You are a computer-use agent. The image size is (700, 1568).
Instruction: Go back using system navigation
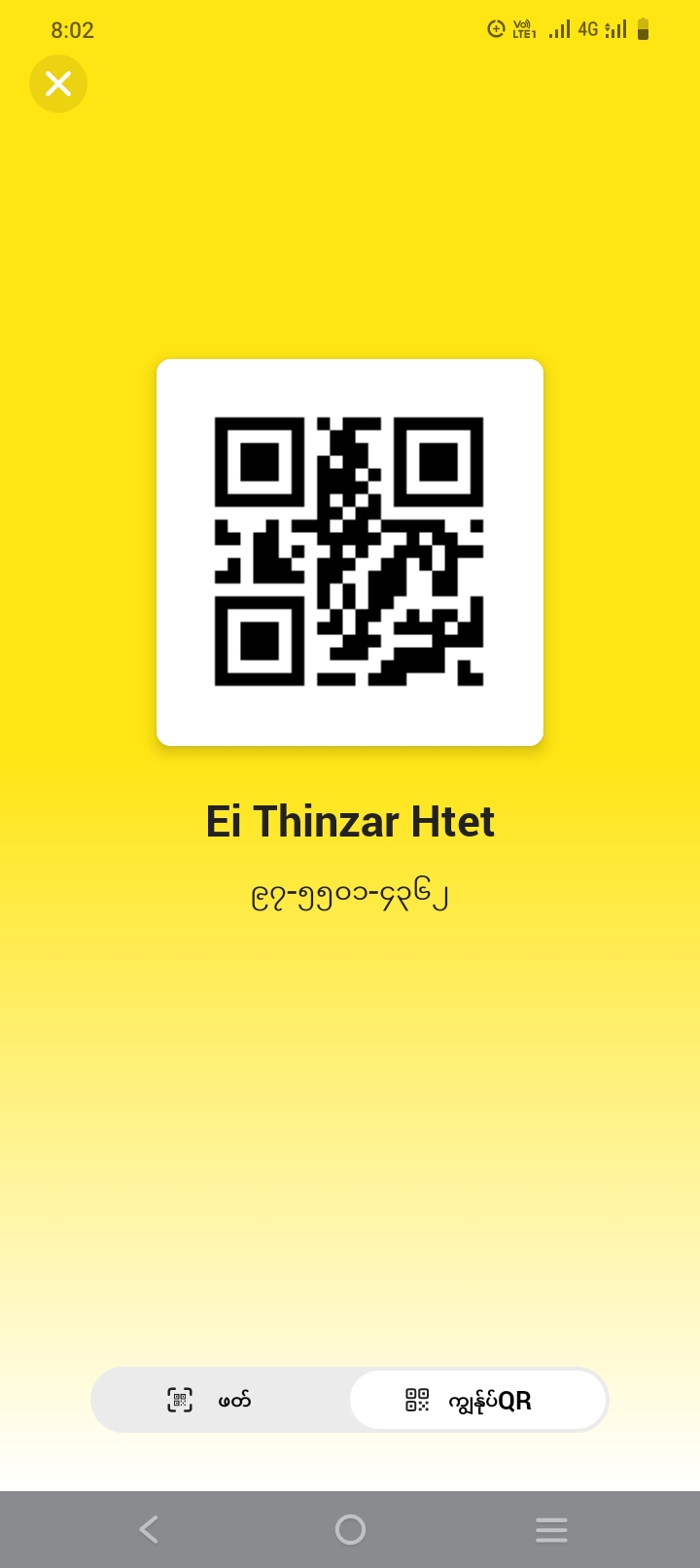(149, 1529)
